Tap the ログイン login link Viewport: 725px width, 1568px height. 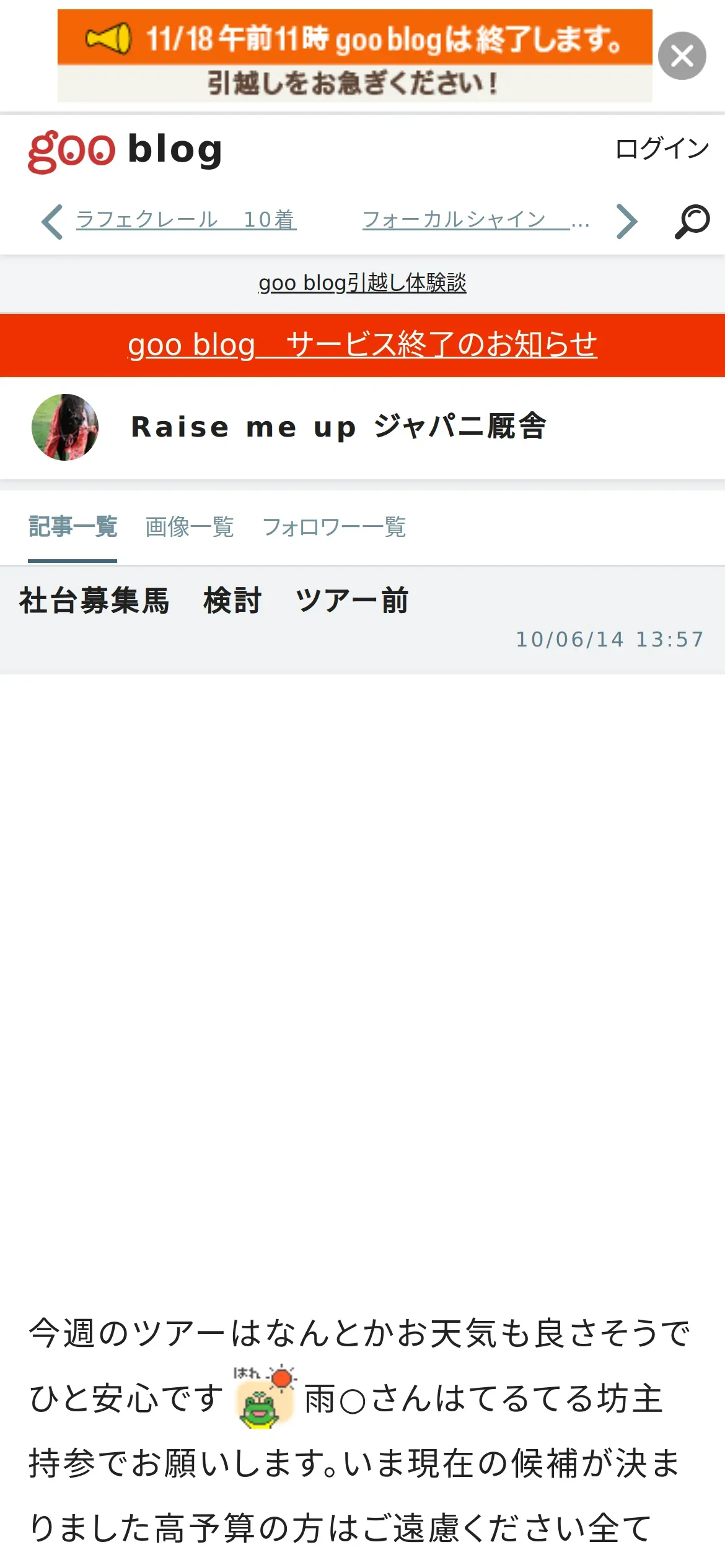(661, 149)
